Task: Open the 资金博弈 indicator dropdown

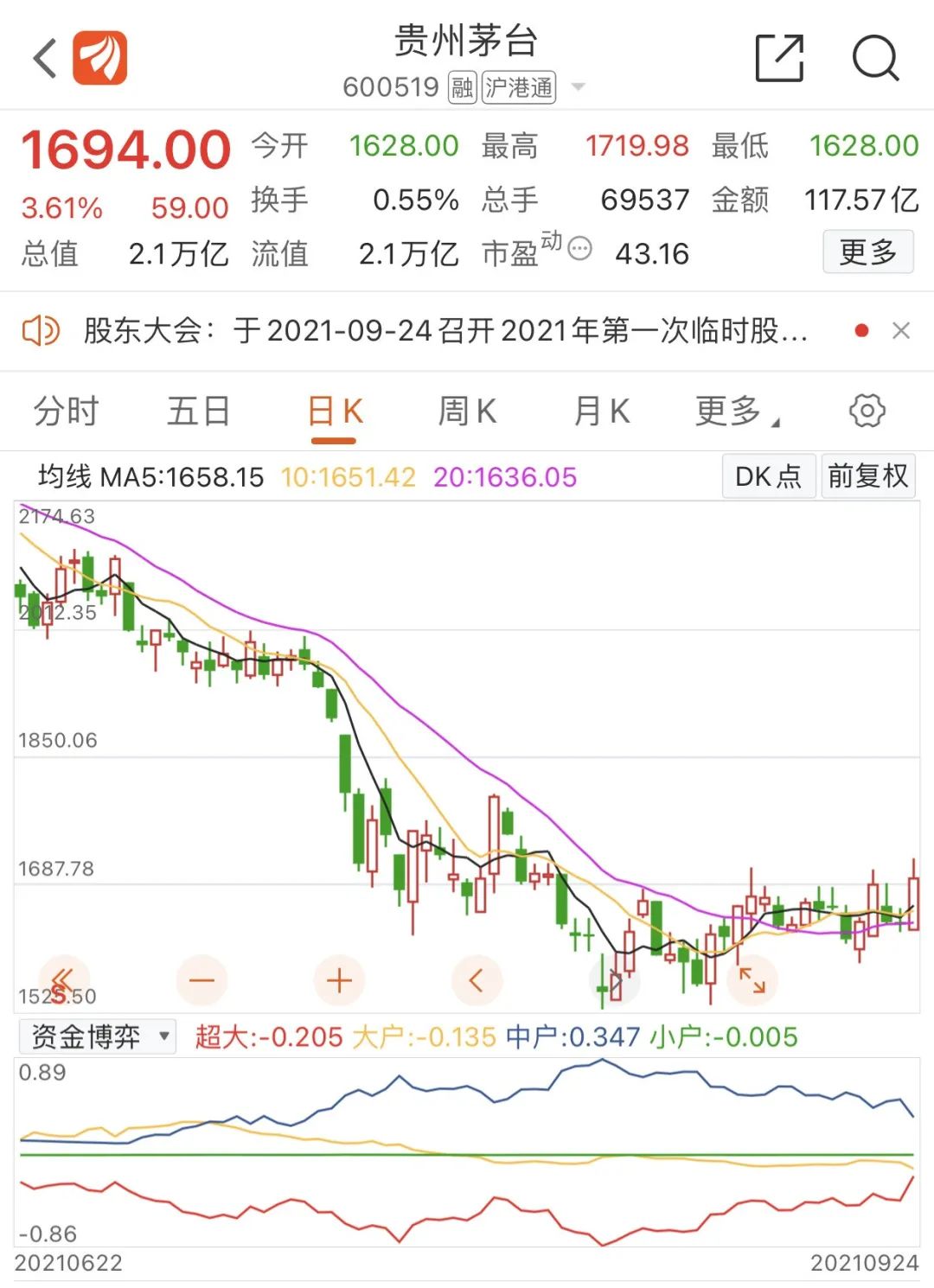Action: pos(98,1036)
